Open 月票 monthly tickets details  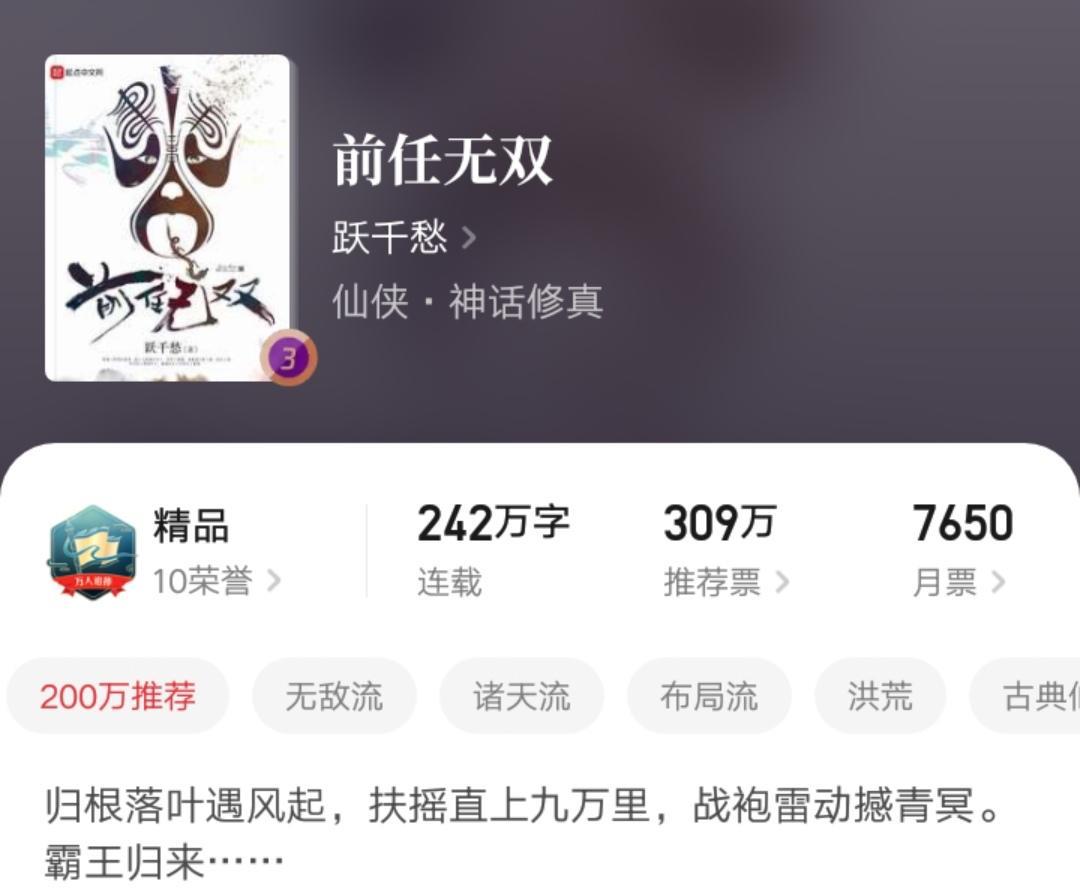point(957,582)
